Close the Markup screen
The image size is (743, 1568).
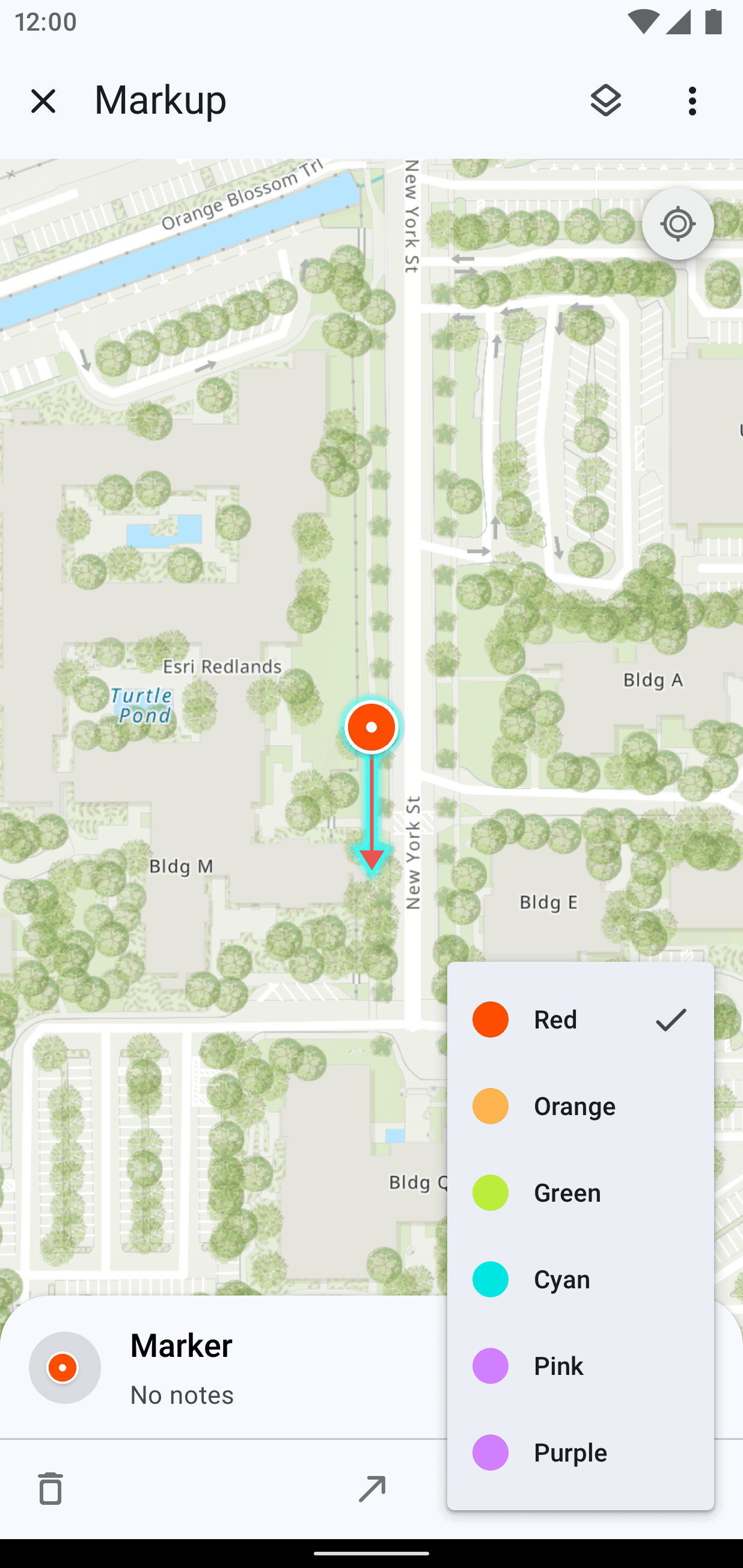(x=43, y=101)
